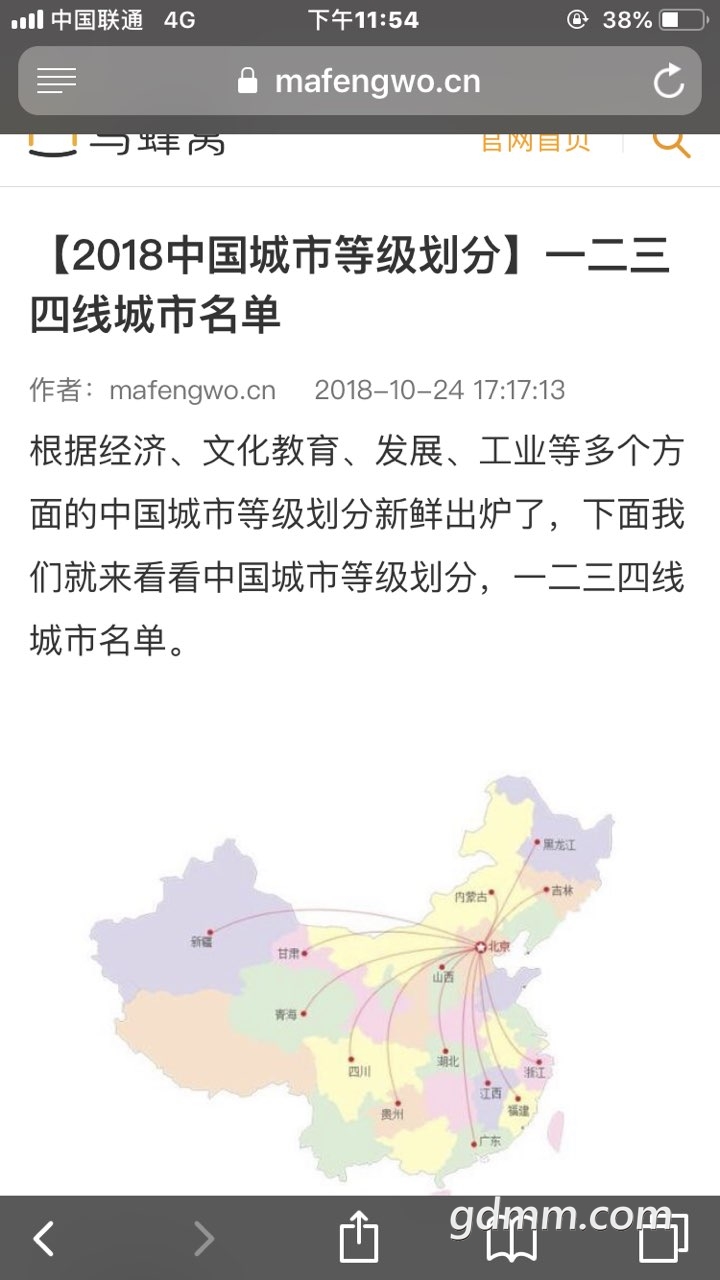Open Safari bookmarks

tap(512, 1240)
